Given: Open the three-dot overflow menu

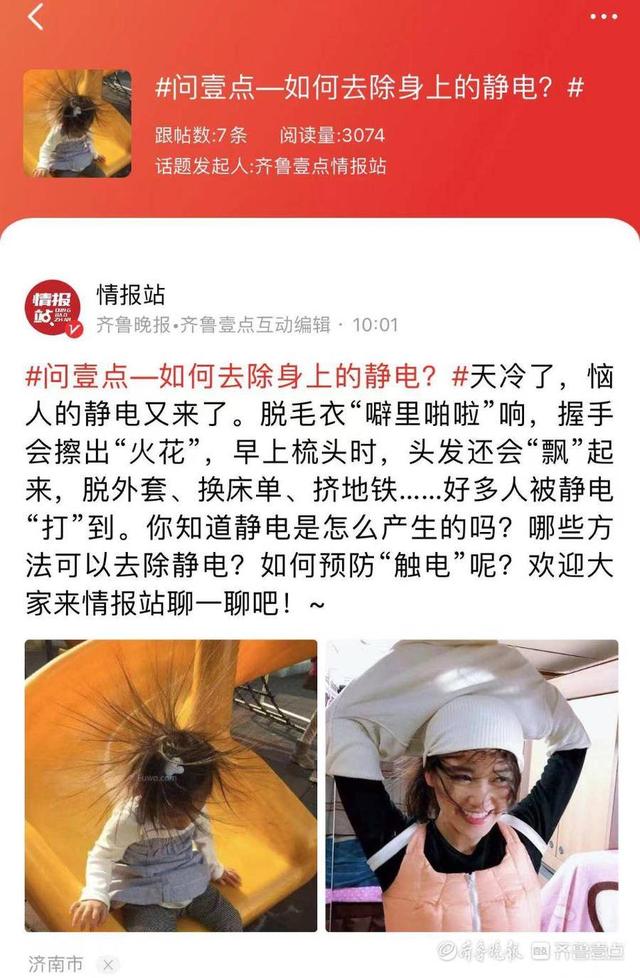Looking at the screenshot, I should coord(603,17).
